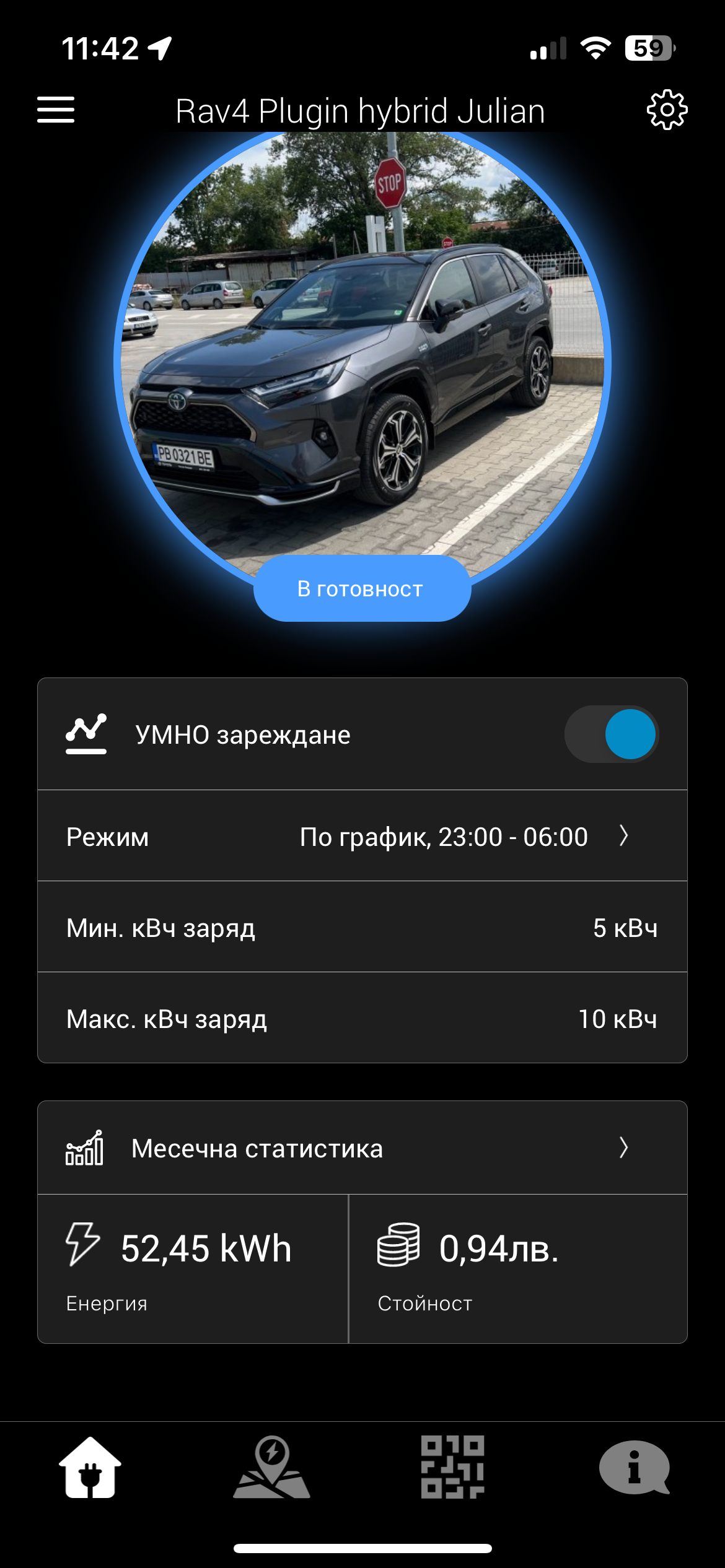Switch to the home charger tab
The height and width of the screenshot is (1568, 725).
(90, 1468)
